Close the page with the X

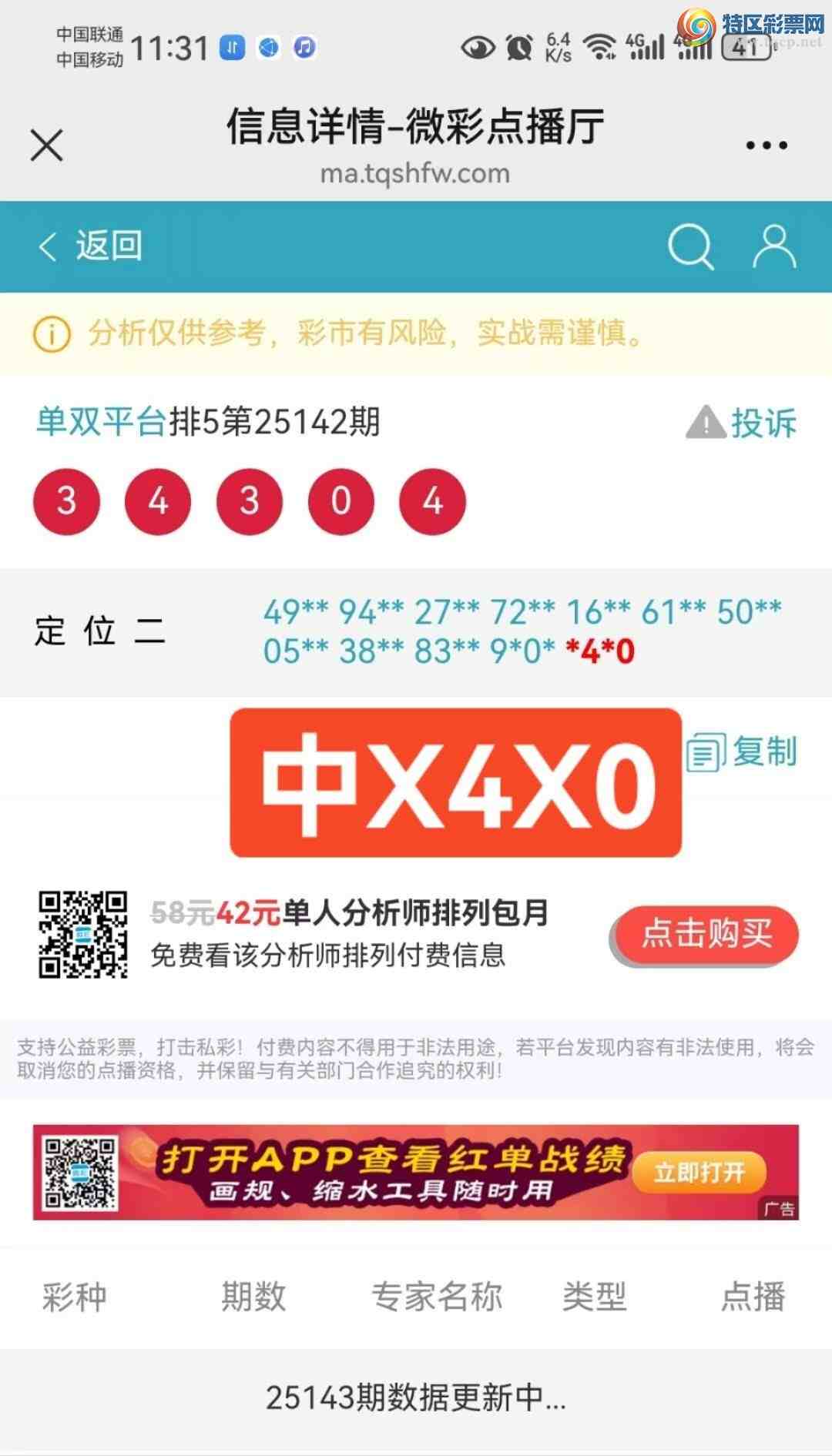(x=45, y=143)
